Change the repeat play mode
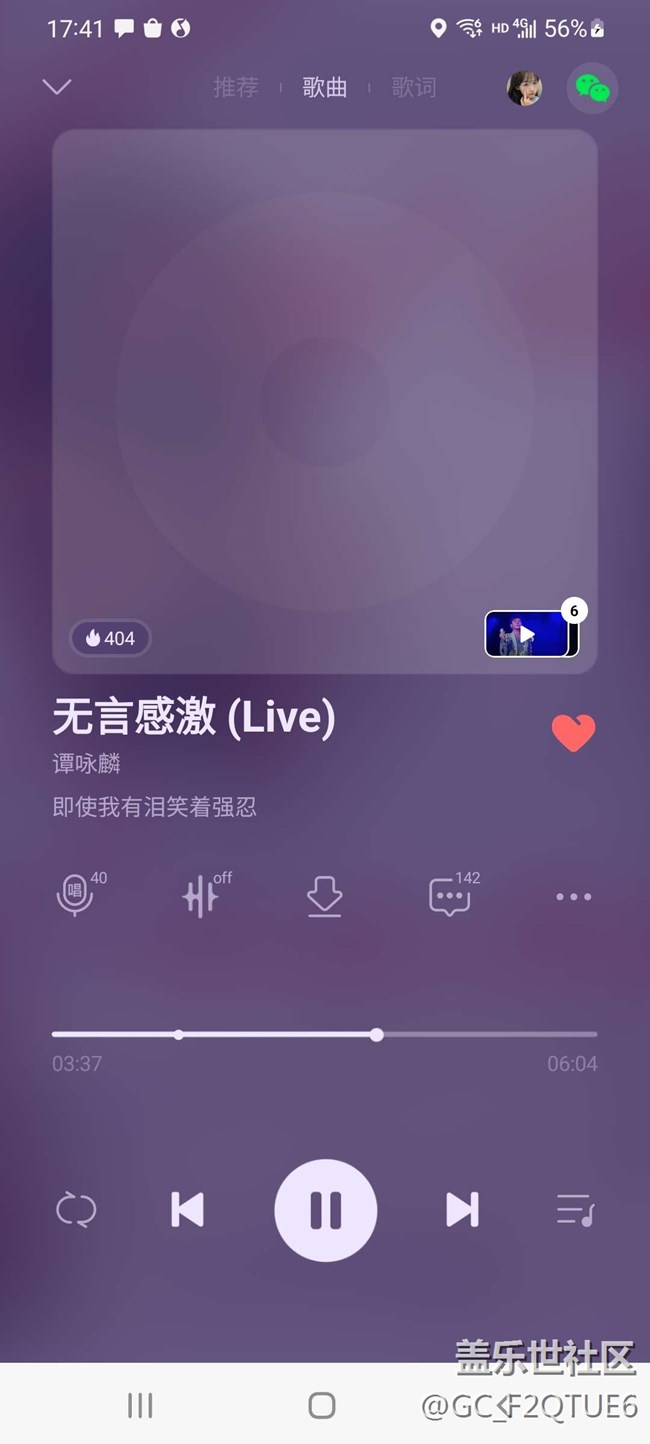Screen dimensions: 650x1444 [x=76, y=1210]
